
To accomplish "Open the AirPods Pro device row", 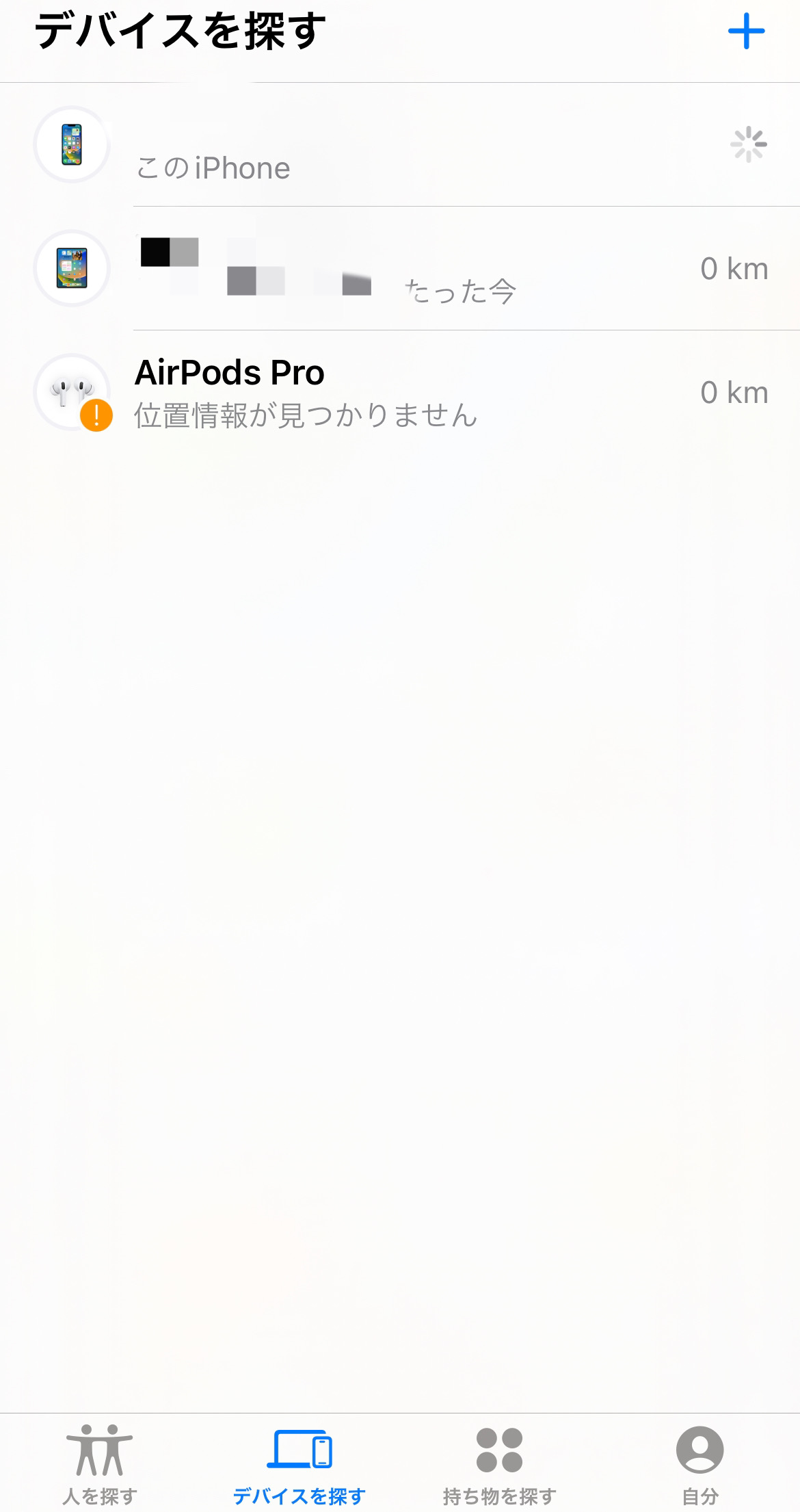I will (x=400, y=393).
